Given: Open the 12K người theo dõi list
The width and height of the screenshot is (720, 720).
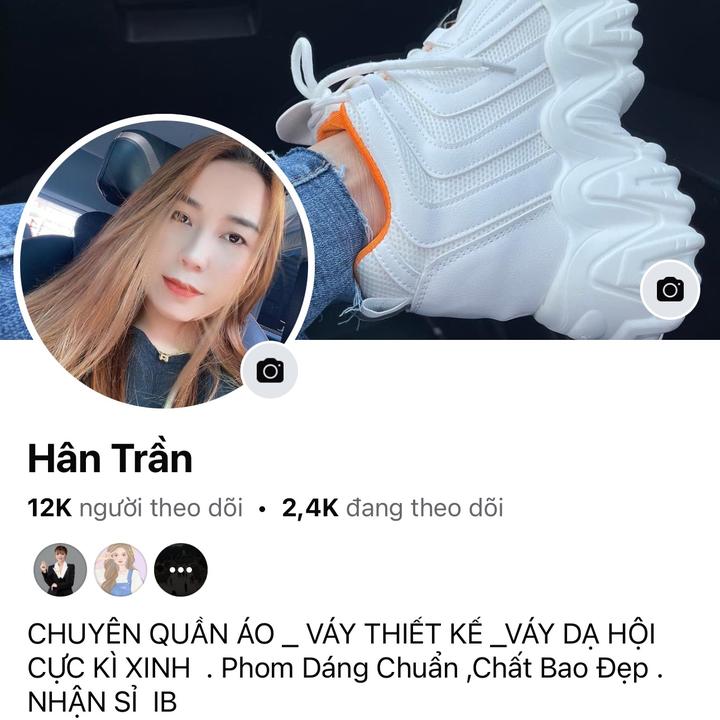Looking at the screenshot, I should click(x=136, y=508).
